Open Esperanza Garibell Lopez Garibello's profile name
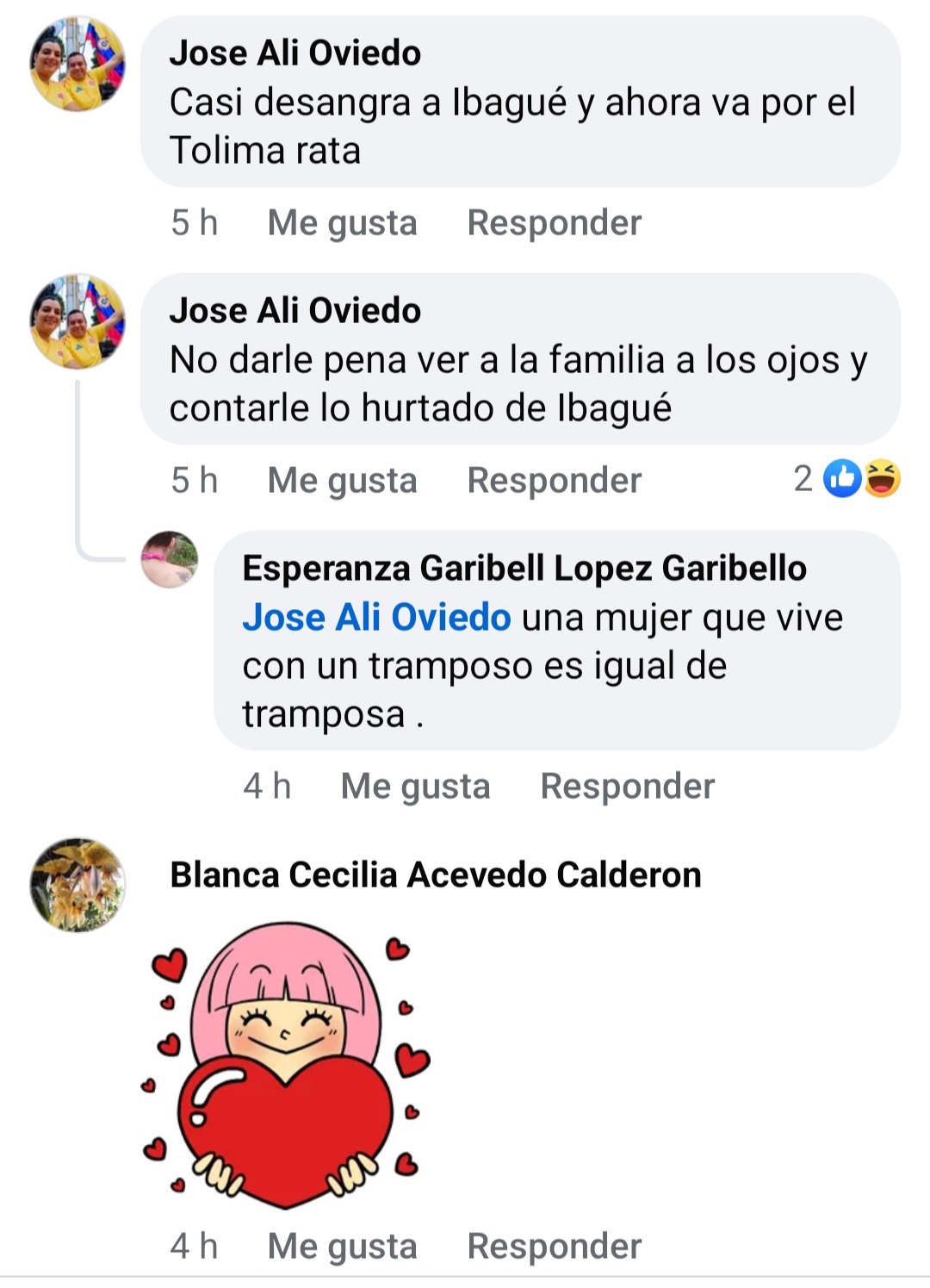 click(x=524, y=569)
